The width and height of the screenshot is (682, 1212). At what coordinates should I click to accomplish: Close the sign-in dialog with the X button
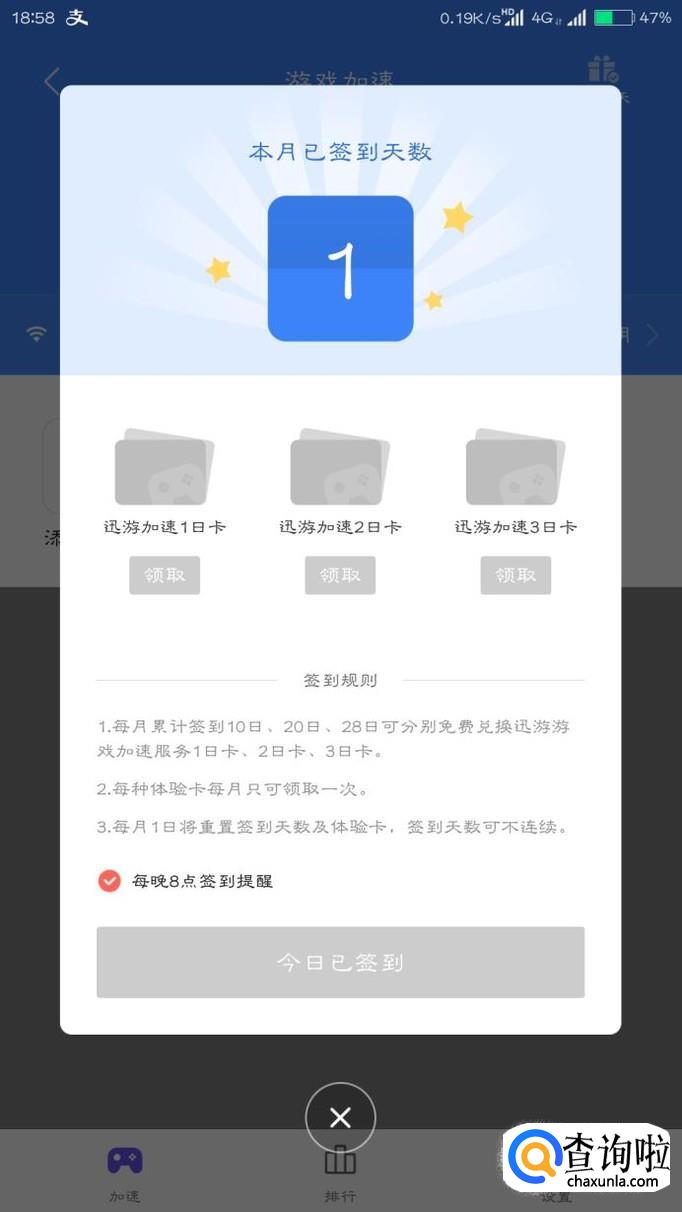340,1117
